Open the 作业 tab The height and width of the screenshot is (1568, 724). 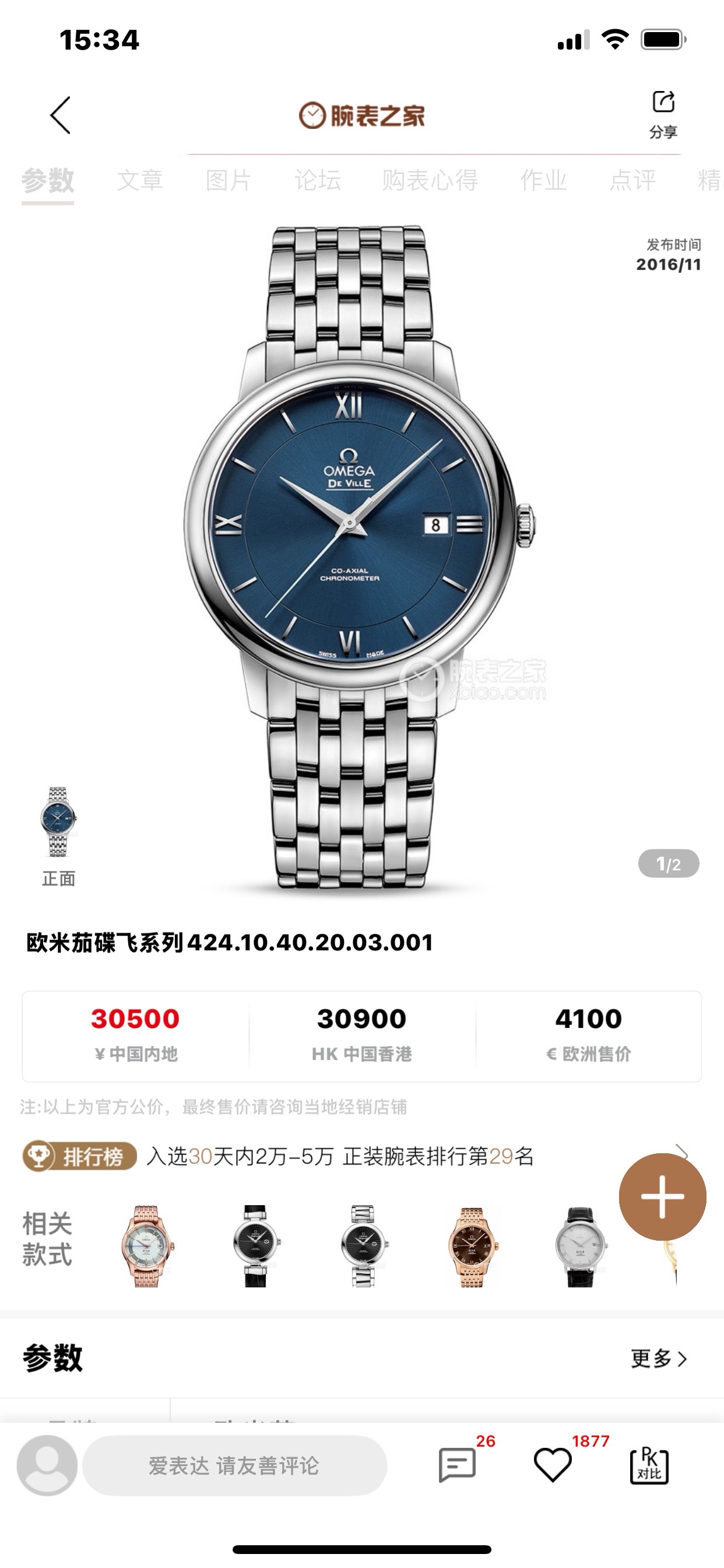543,180
